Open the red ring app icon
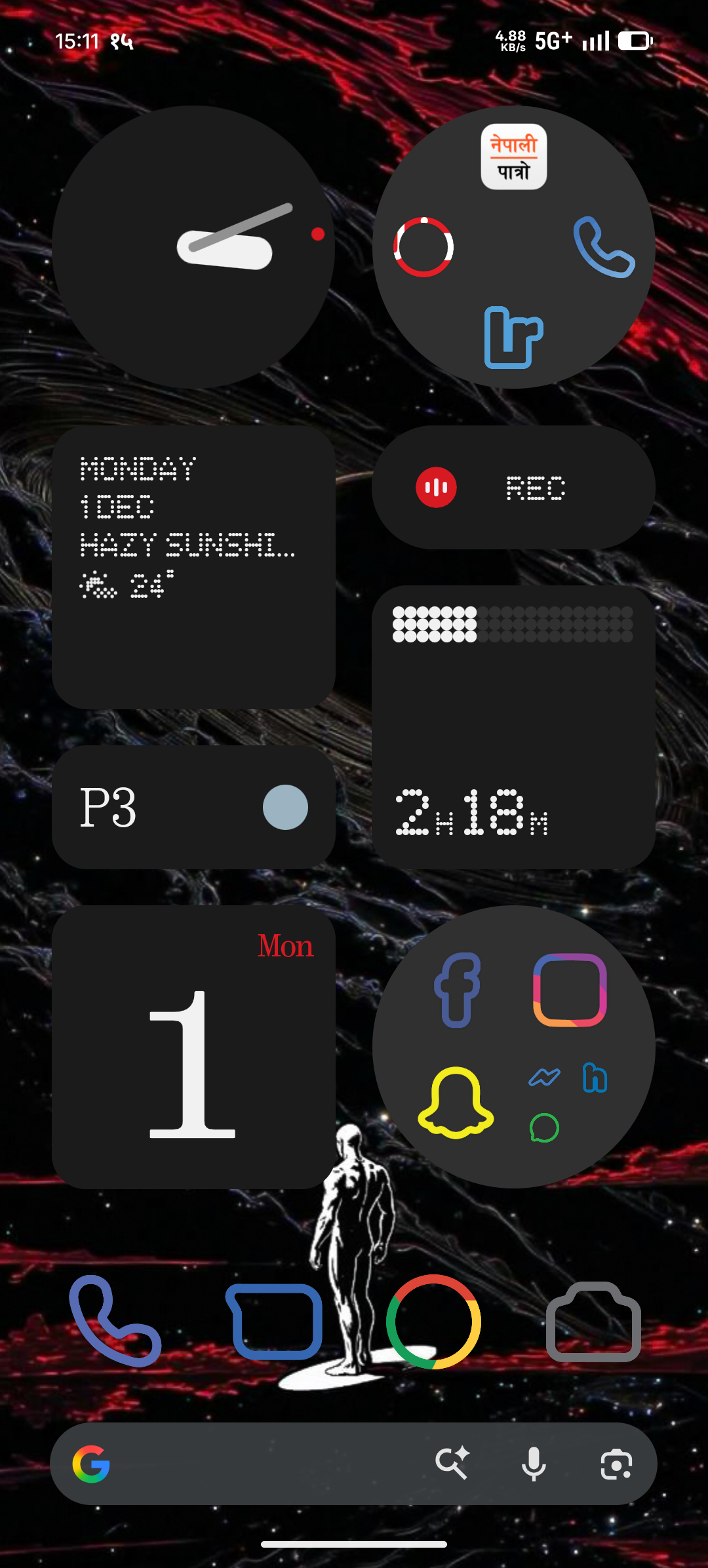Screen dimensions: 708x1568 coord(423,247)
